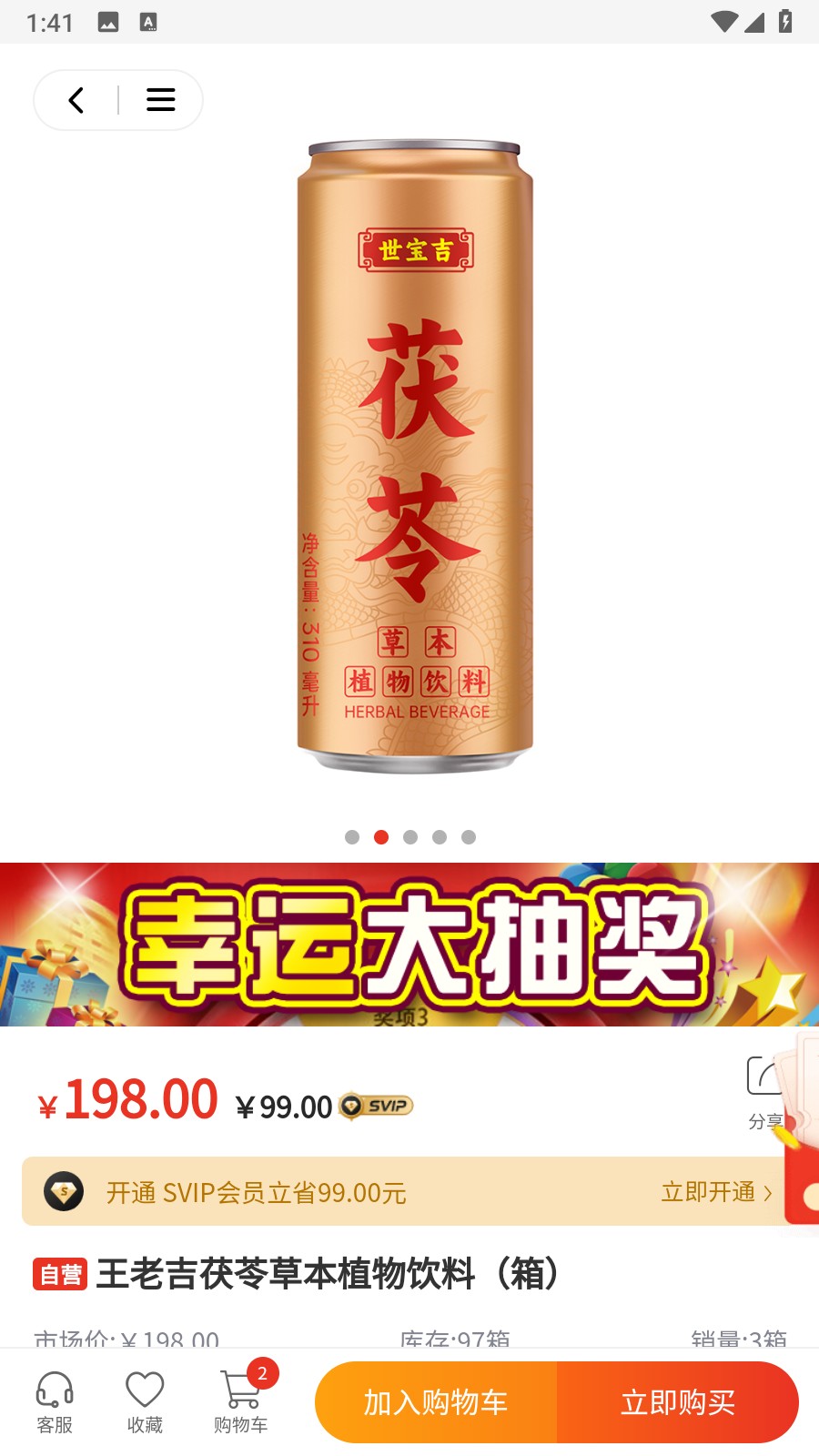The image size is (819, 1456).
Task: Buy now with 立即购买
Action: pyautogui.click(x=678, y=1402)
